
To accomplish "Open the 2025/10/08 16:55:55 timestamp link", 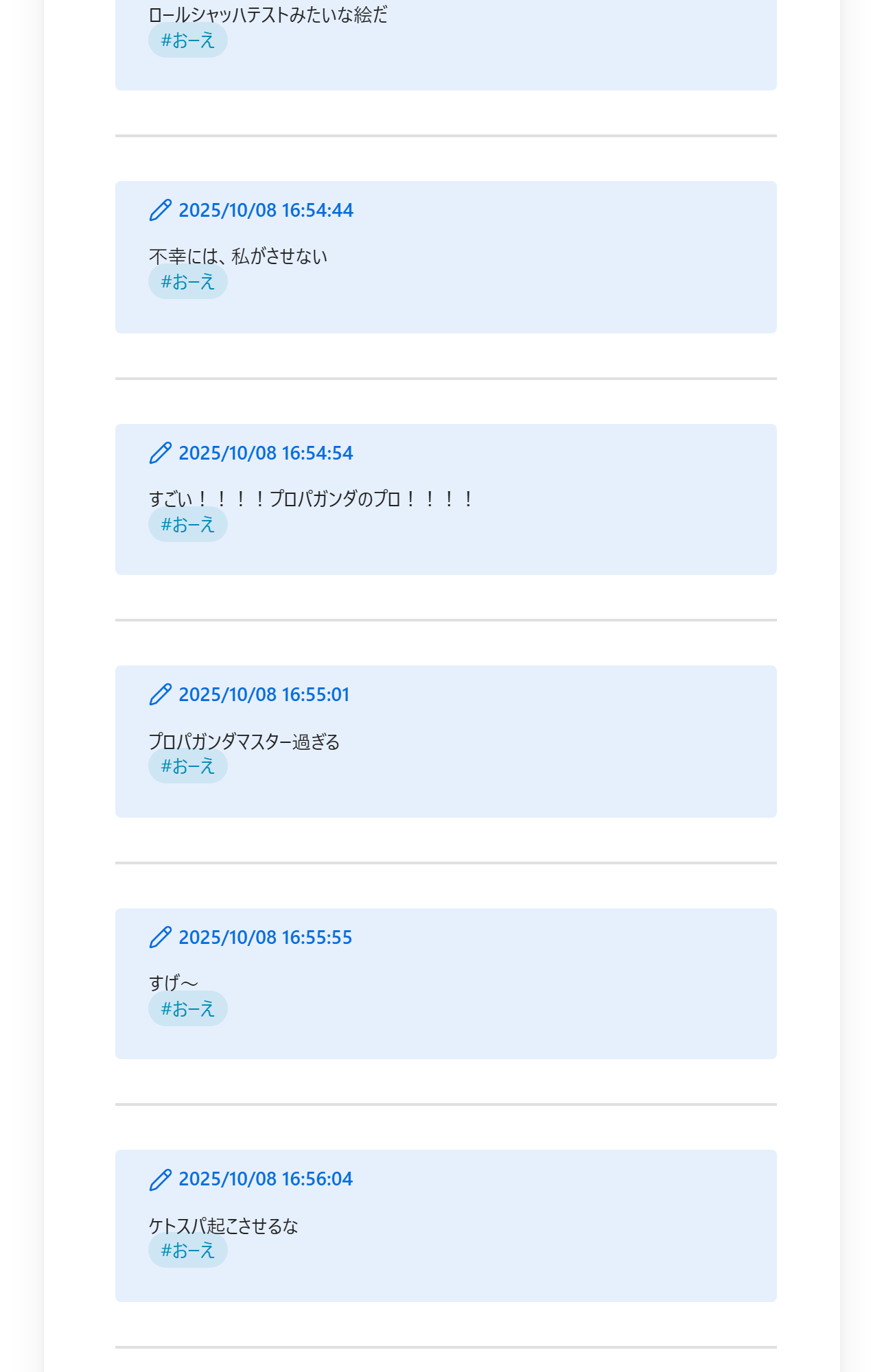I will pyautogui.click(x=265, y=937).
